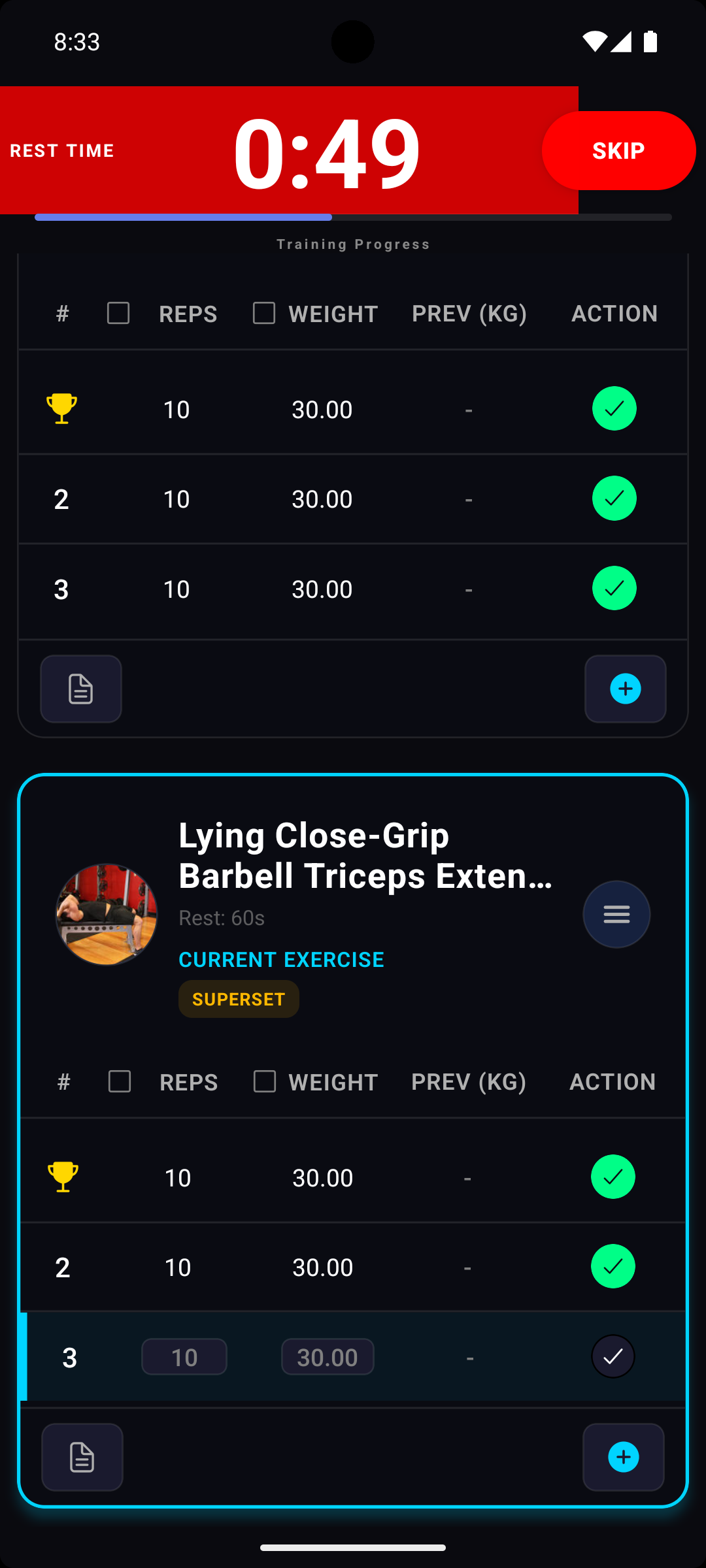
Task: Tap the green checkmark for set 3
Action: point(614,587)
